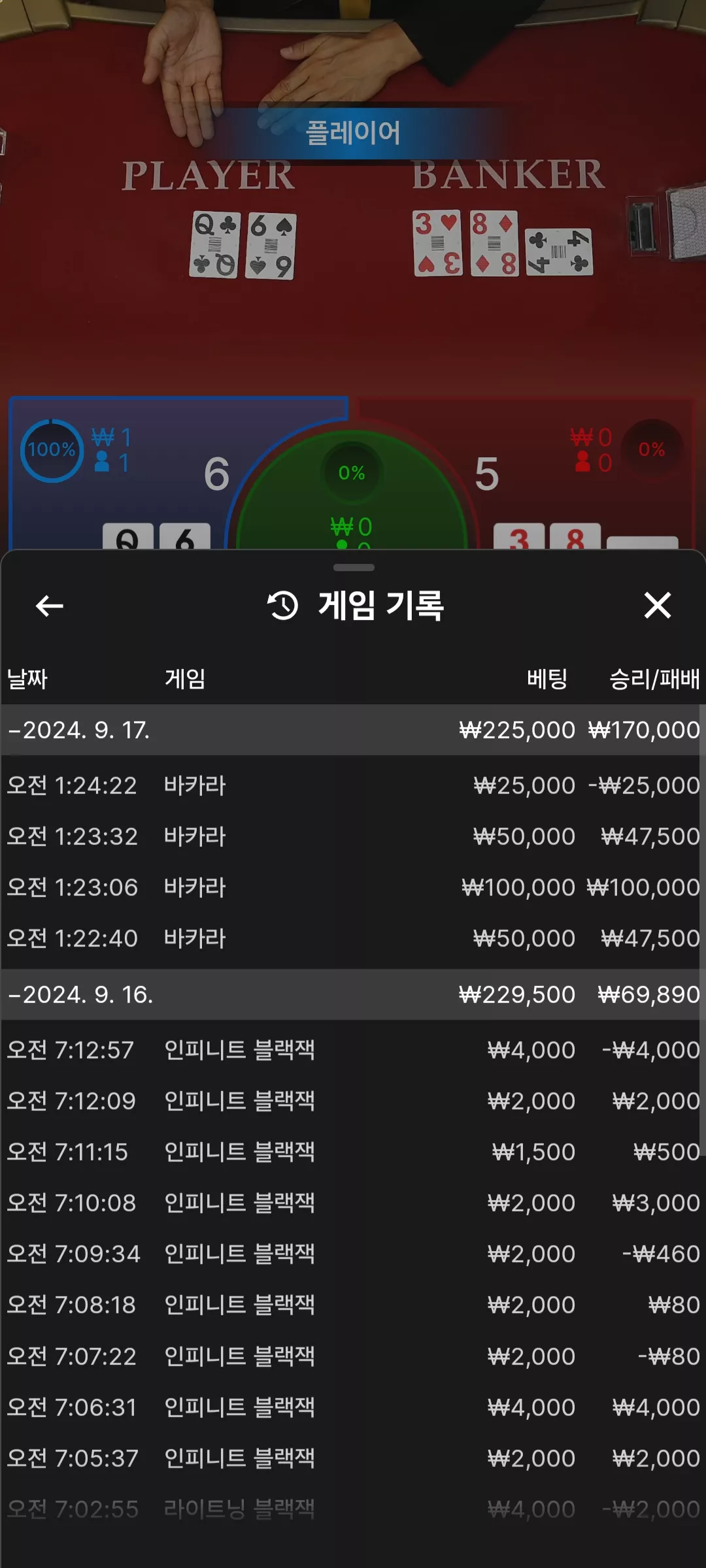The width and height of the screenshot is (706, 1568).
Task: Open the 오전 7:12:57 인피니트 블랙잭 record
Action: 353,1050
